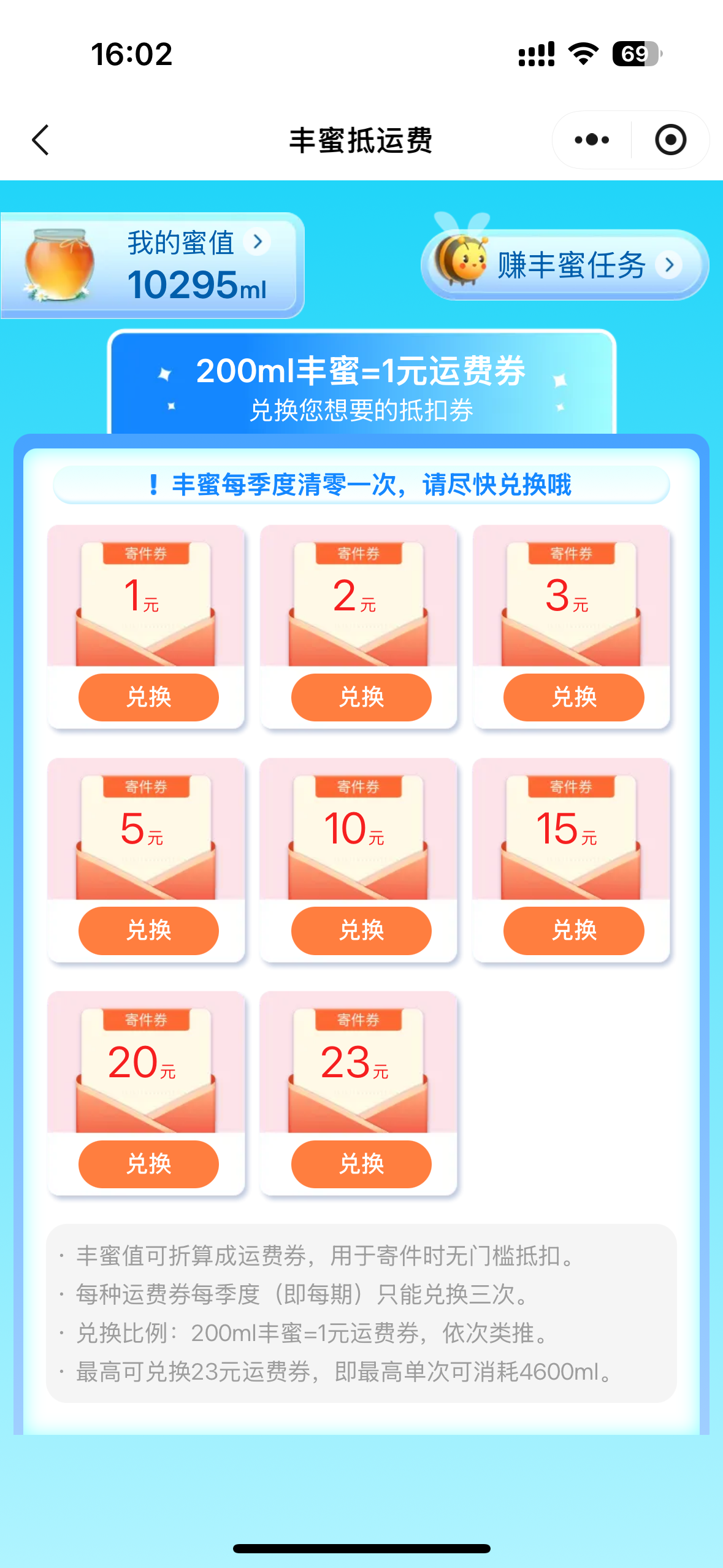The image size is (723, 1568).
Task: Tap 兑换 on the 1元 coupon
Action: (148, 698)
